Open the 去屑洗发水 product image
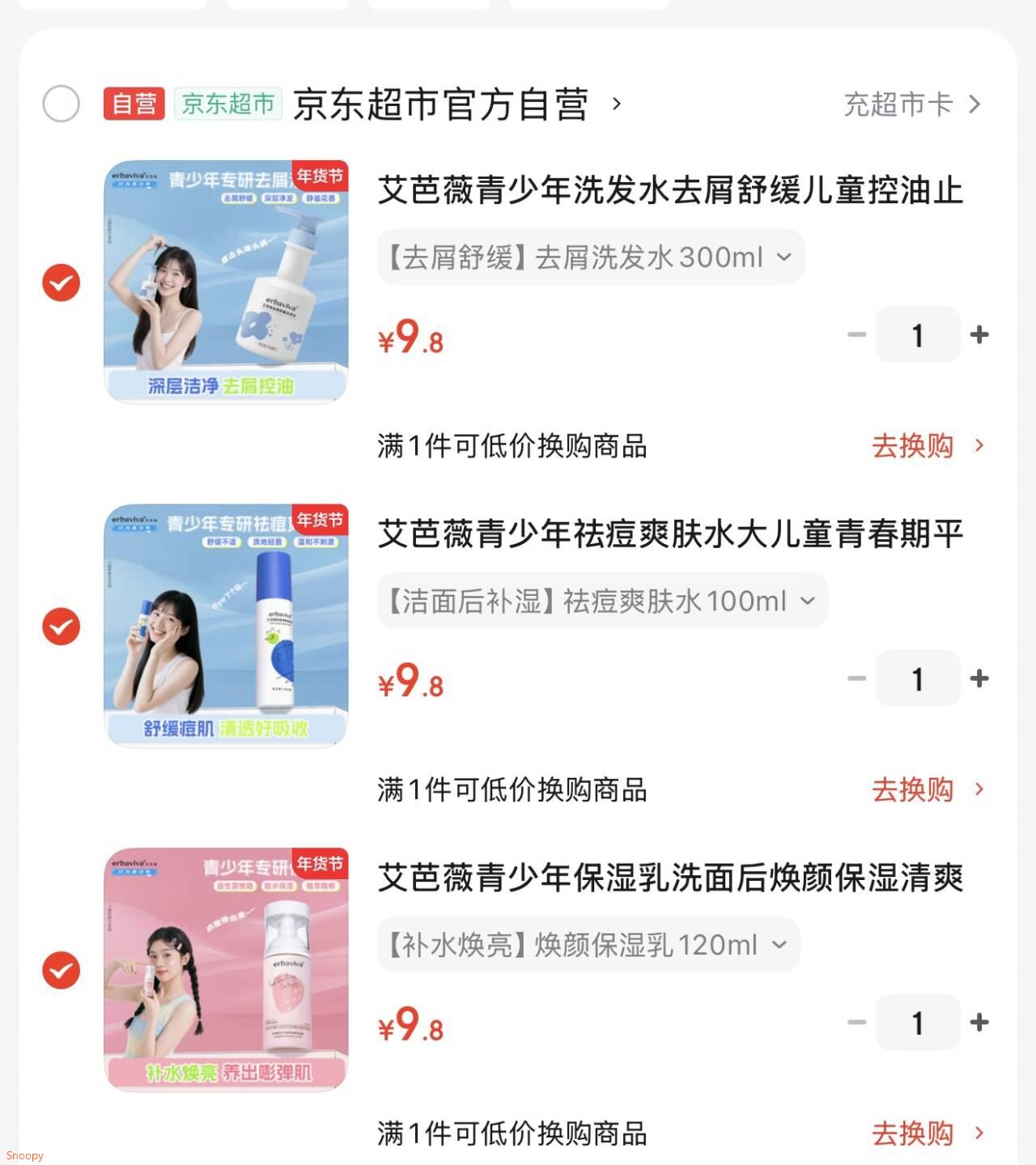1036x1165 pixels. point(226,281)
